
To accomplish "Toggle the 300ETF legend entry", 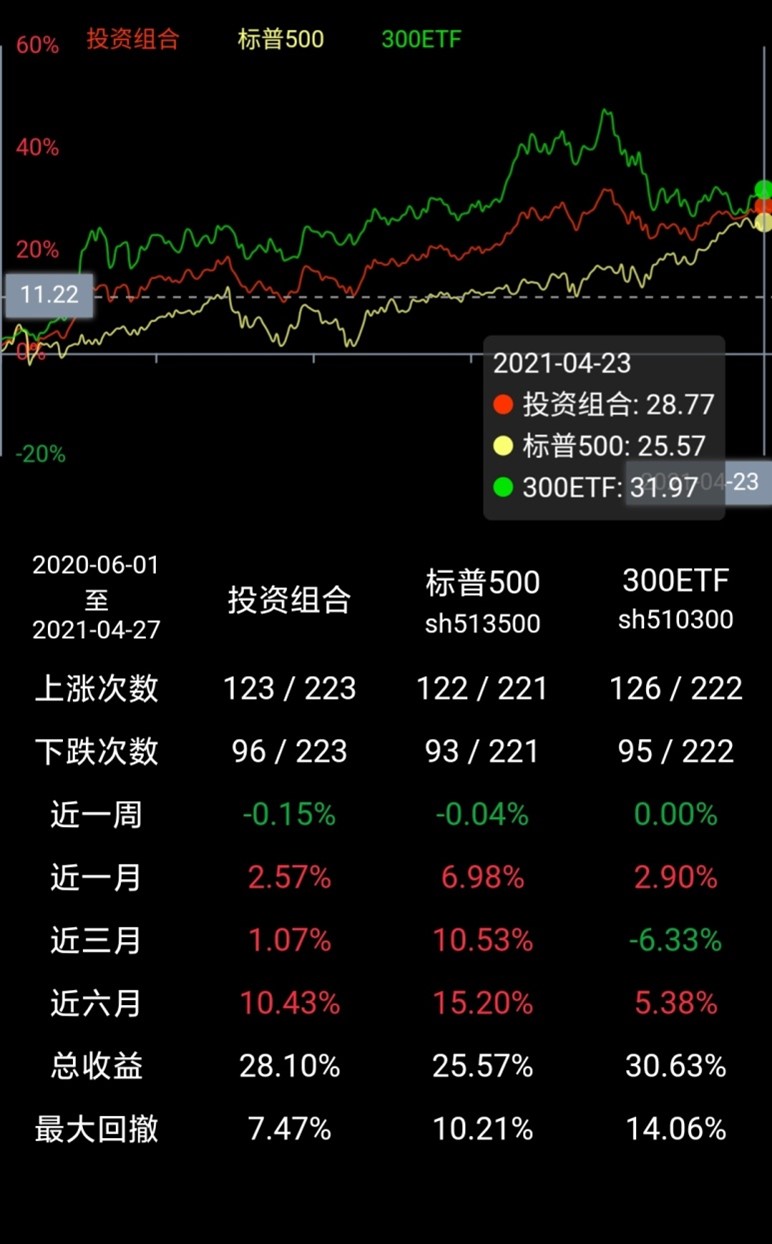I will pos(421,40).
